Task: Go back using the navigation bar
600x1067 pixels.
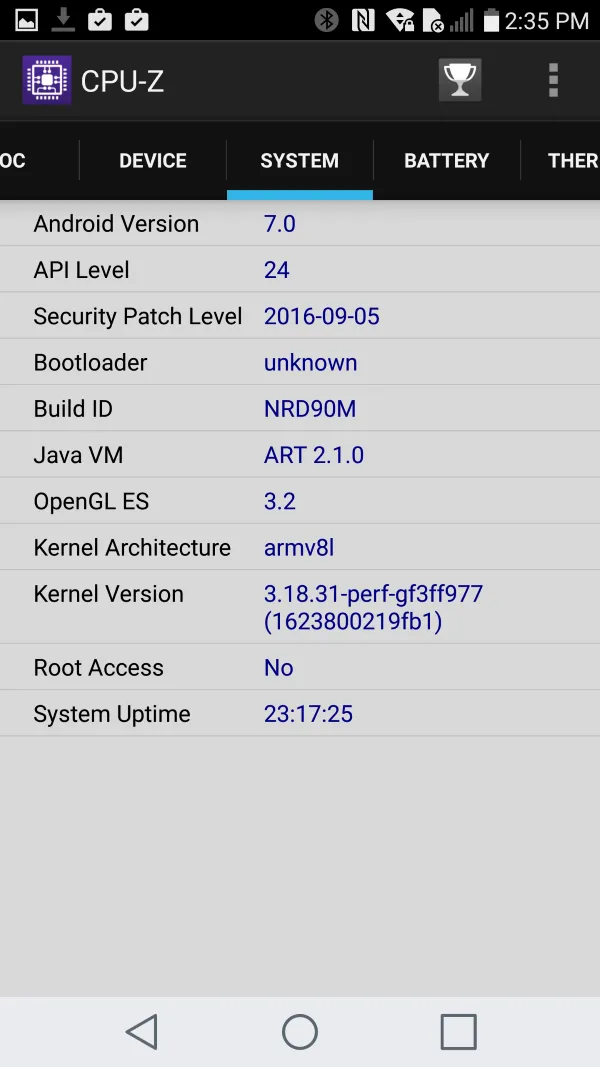Action: [x=142, y=1031]
